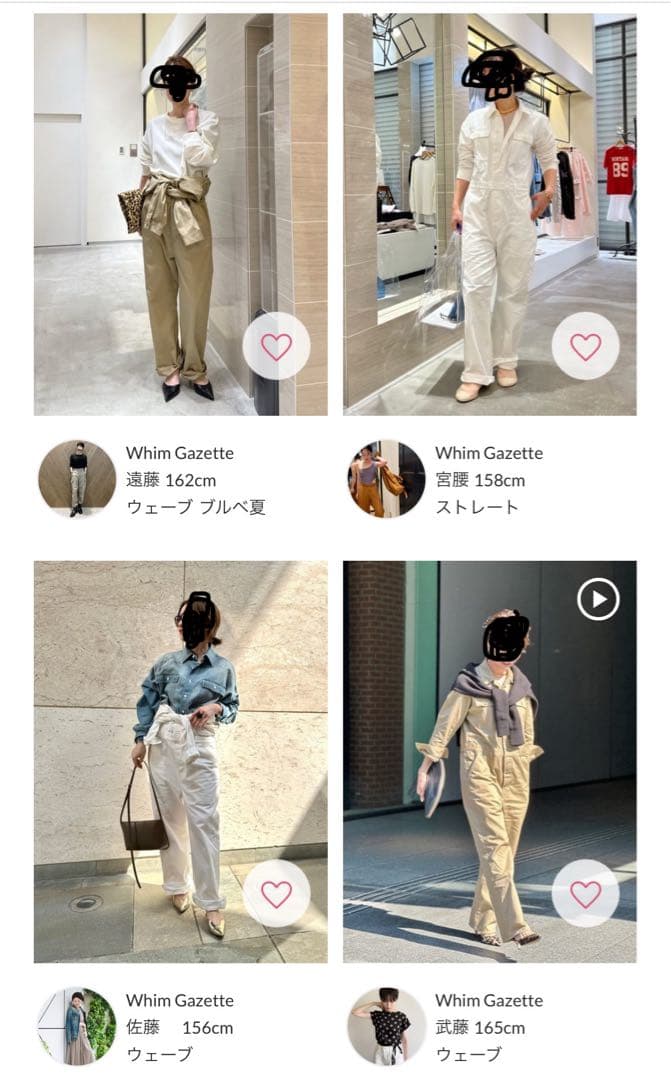Screen dimensions: 671x1080
Task: Like 宮腰's white jumpsuit photo
Action: pos(585,346)
